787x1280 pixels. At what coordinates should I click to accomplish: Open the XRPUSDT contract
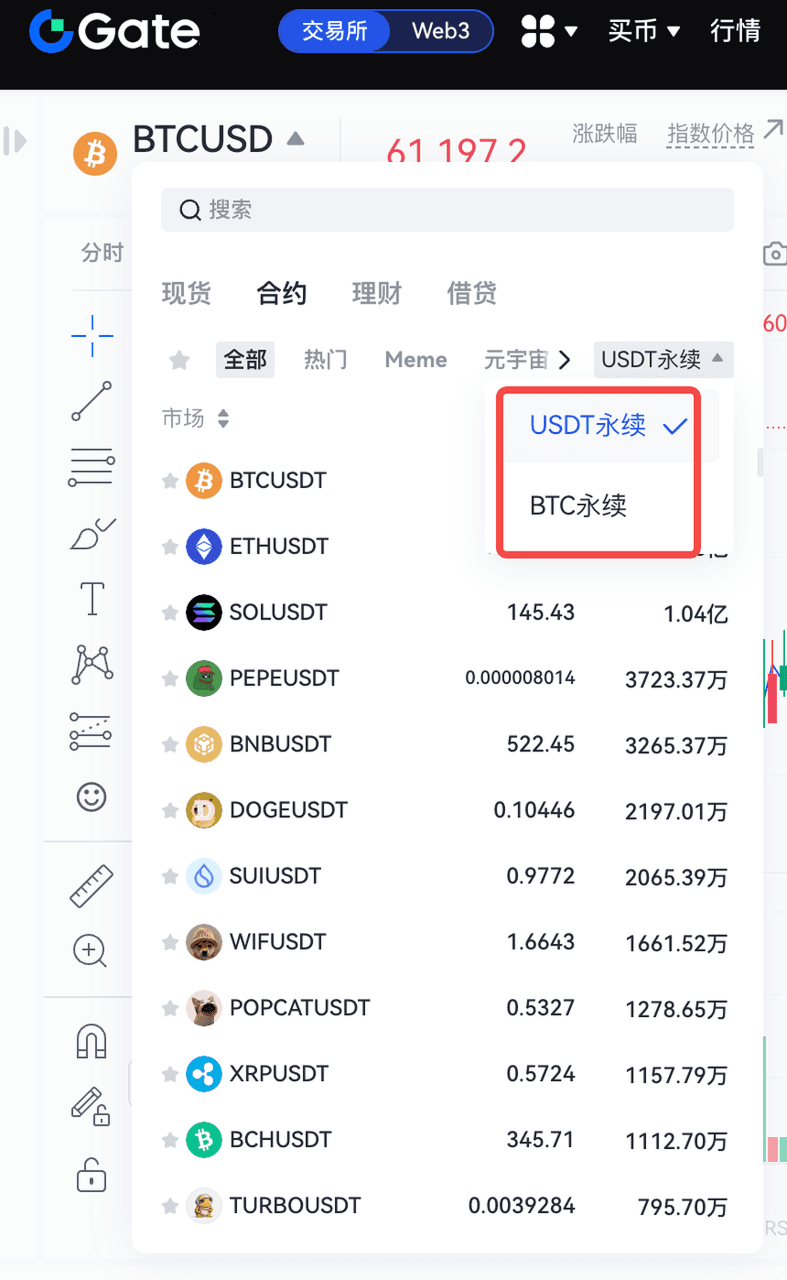(279, 1074)
